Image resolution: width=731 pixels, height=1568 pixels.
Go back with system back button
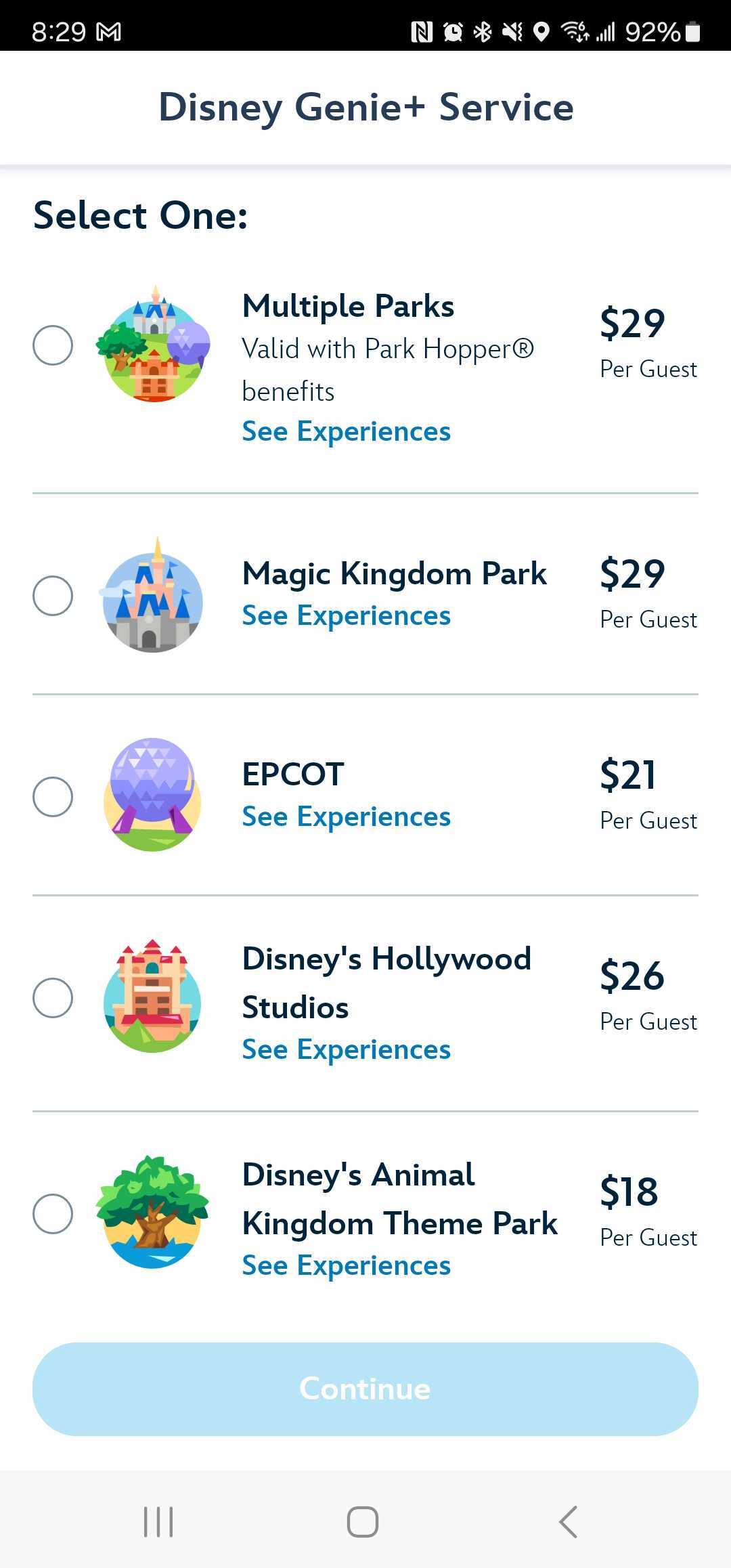(569, 1522)
